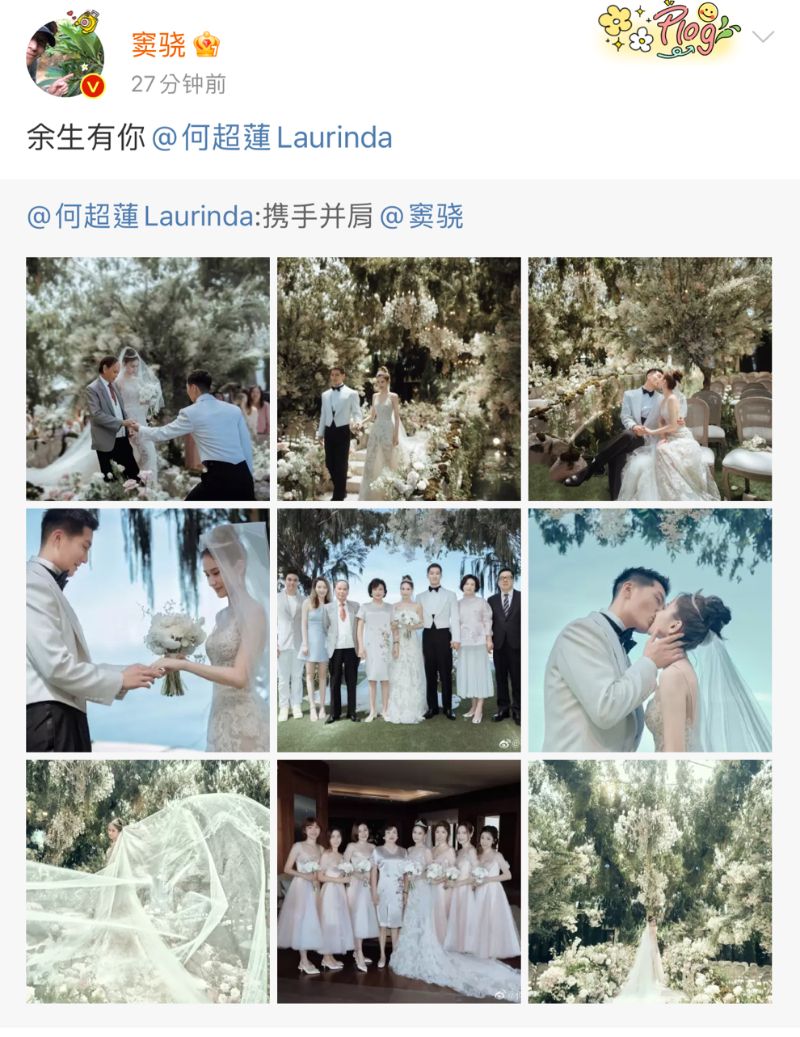Expand the post options chevron
This screenshot has height=1037, width=800.
(763, 38)
